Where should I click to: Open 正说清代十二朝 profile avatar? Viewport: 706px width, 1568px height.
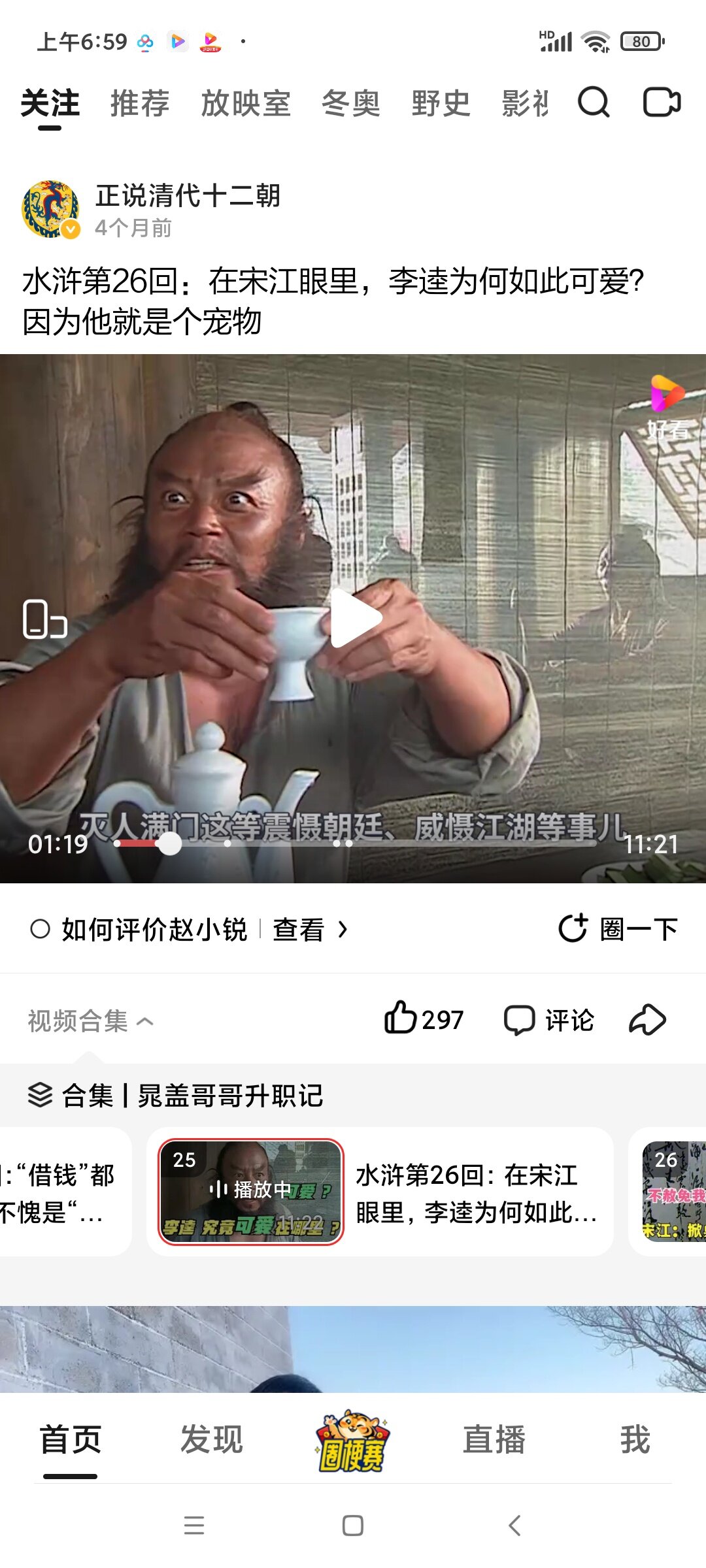(x=50, y=210)
